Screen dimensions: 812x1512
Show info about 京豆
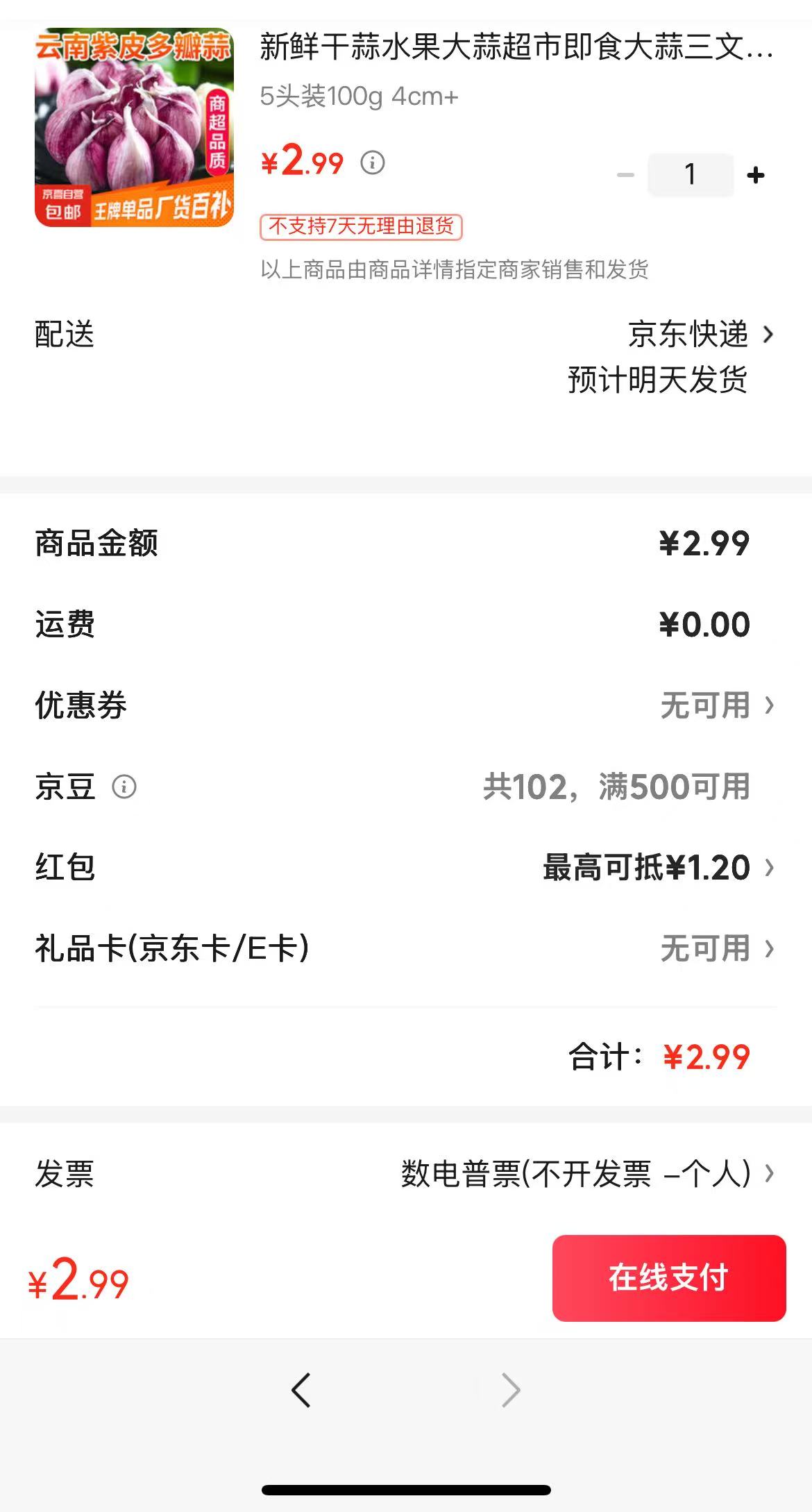pos(124,787)
